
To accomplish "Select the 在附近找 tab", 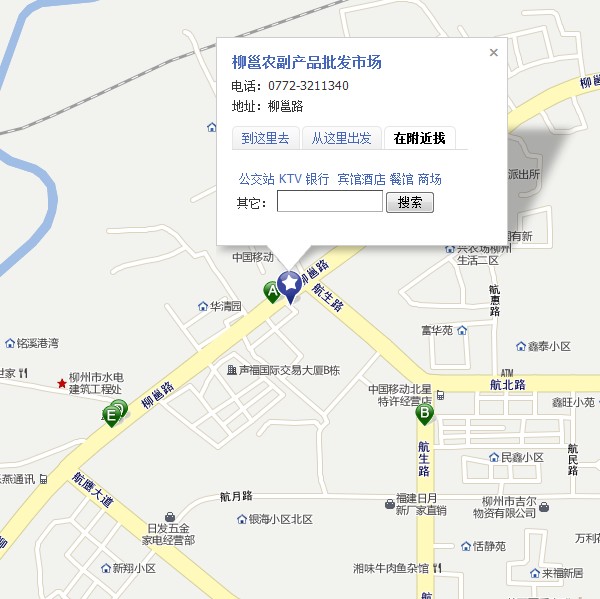I will [419, 138].
